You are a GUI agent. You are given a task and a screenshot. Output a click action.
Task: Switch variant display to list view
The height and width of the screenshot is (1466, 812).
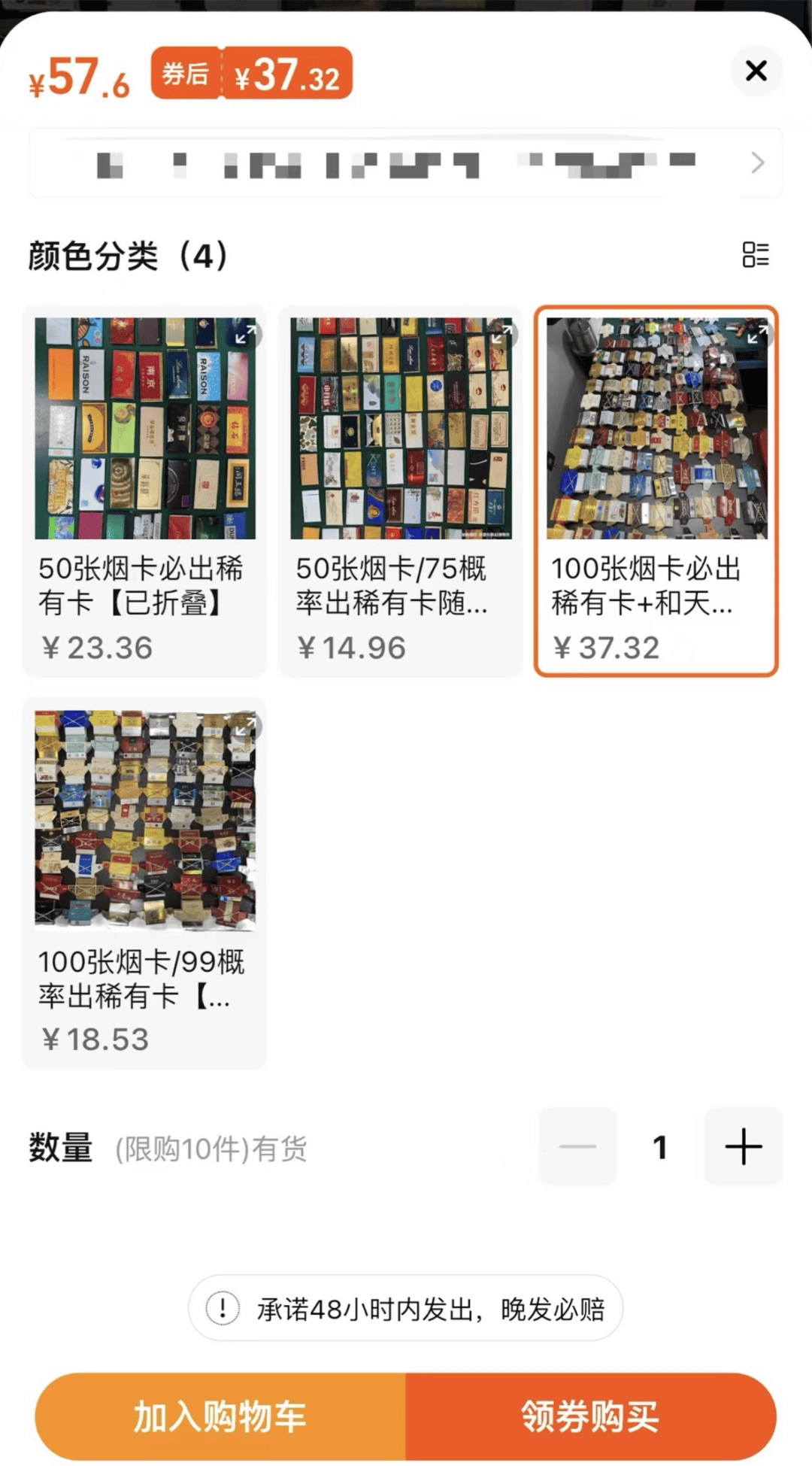pos(757,256)
